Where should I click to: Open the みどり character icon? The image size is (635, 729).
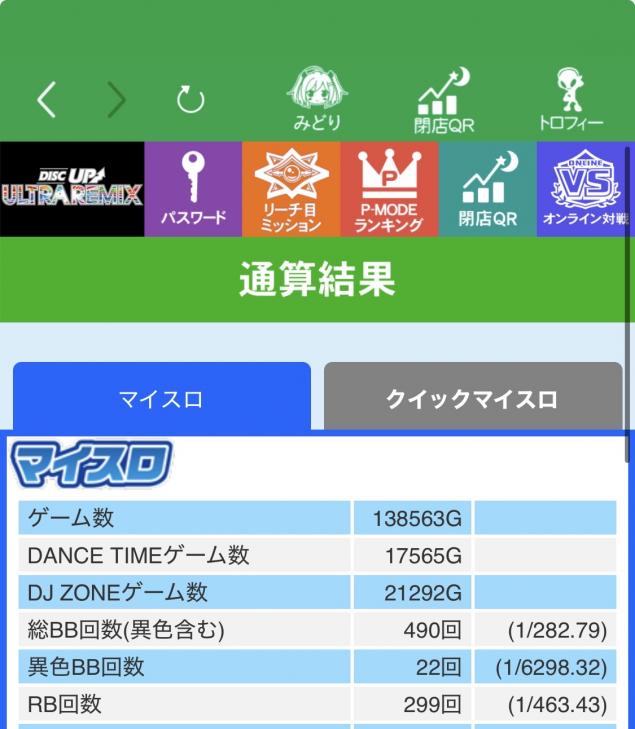pos(317,99)
